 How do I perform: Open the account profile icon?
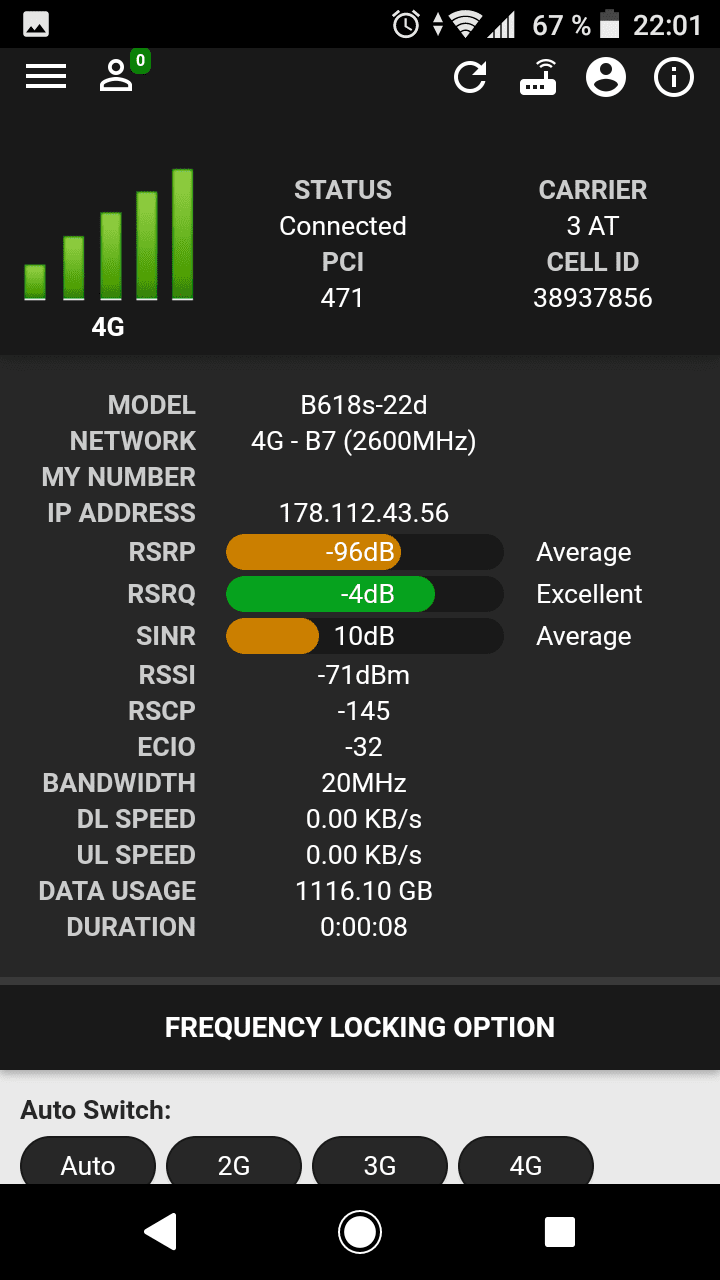tap(606, 77)
